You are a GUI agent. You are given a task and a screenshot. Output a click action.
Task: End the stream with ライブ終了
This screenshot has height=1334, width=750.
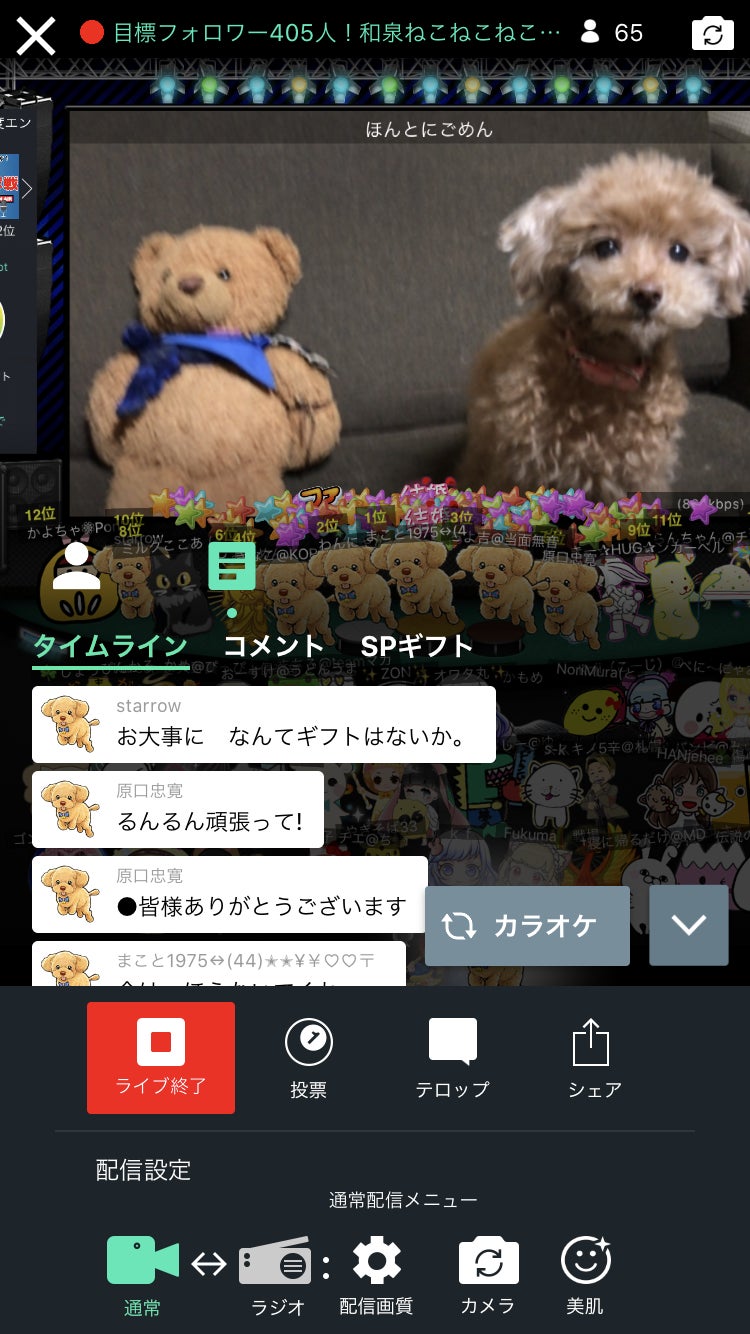click(161, 1058)
